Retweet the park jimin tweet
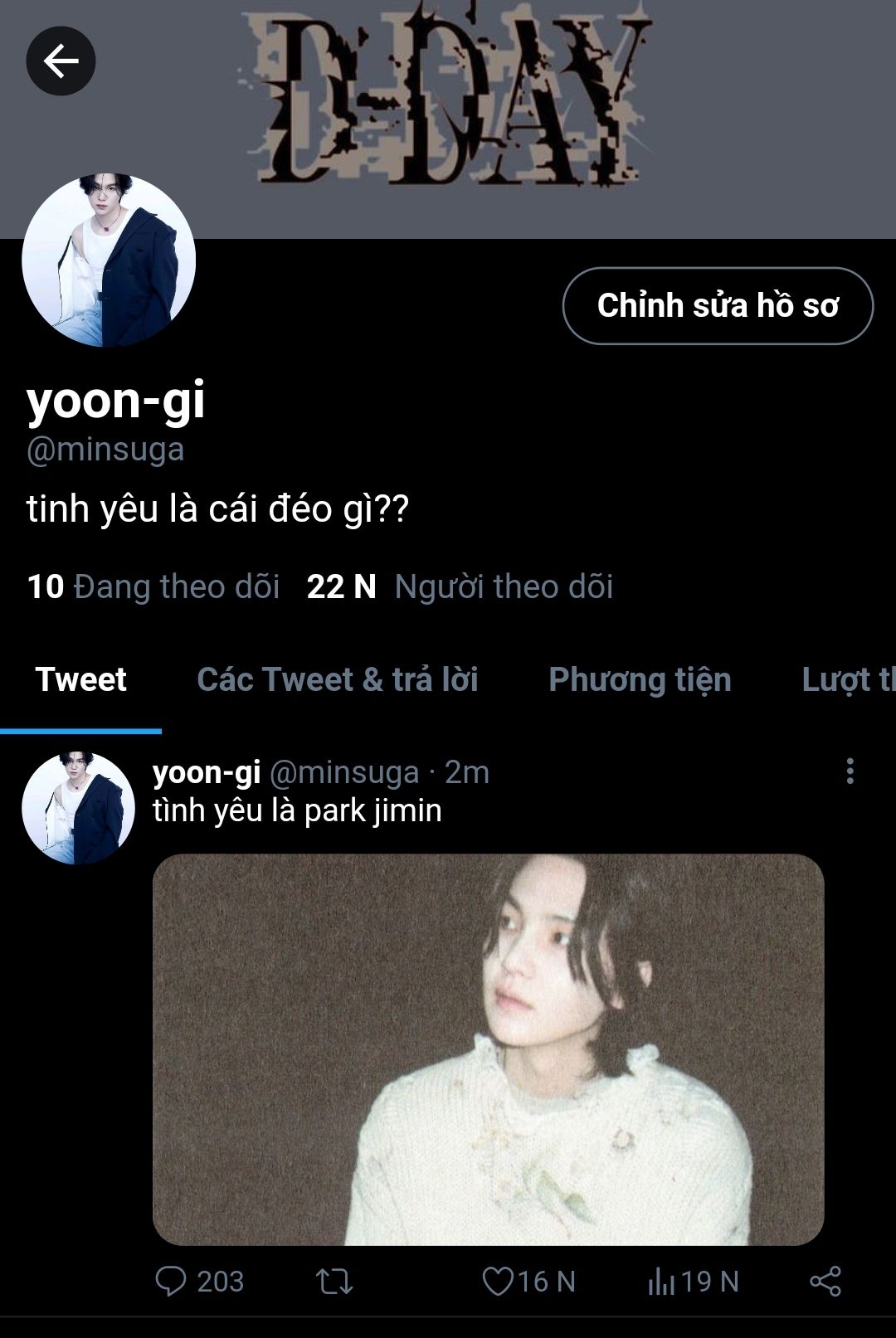Image resolution: width=896 pixels, height=1338 pixels. click(335, 1282)
